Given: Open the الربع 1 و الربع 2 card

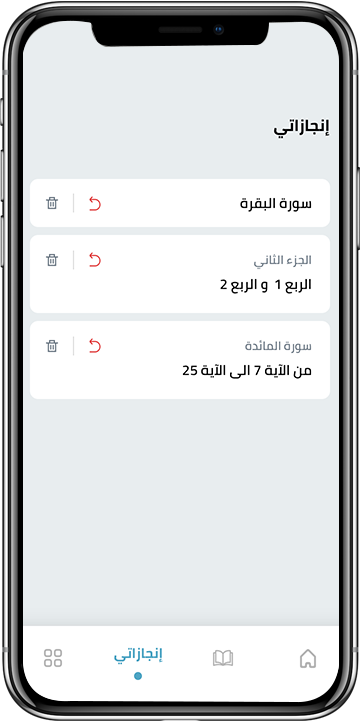Looking at the screenshot, I should (180, 274).
